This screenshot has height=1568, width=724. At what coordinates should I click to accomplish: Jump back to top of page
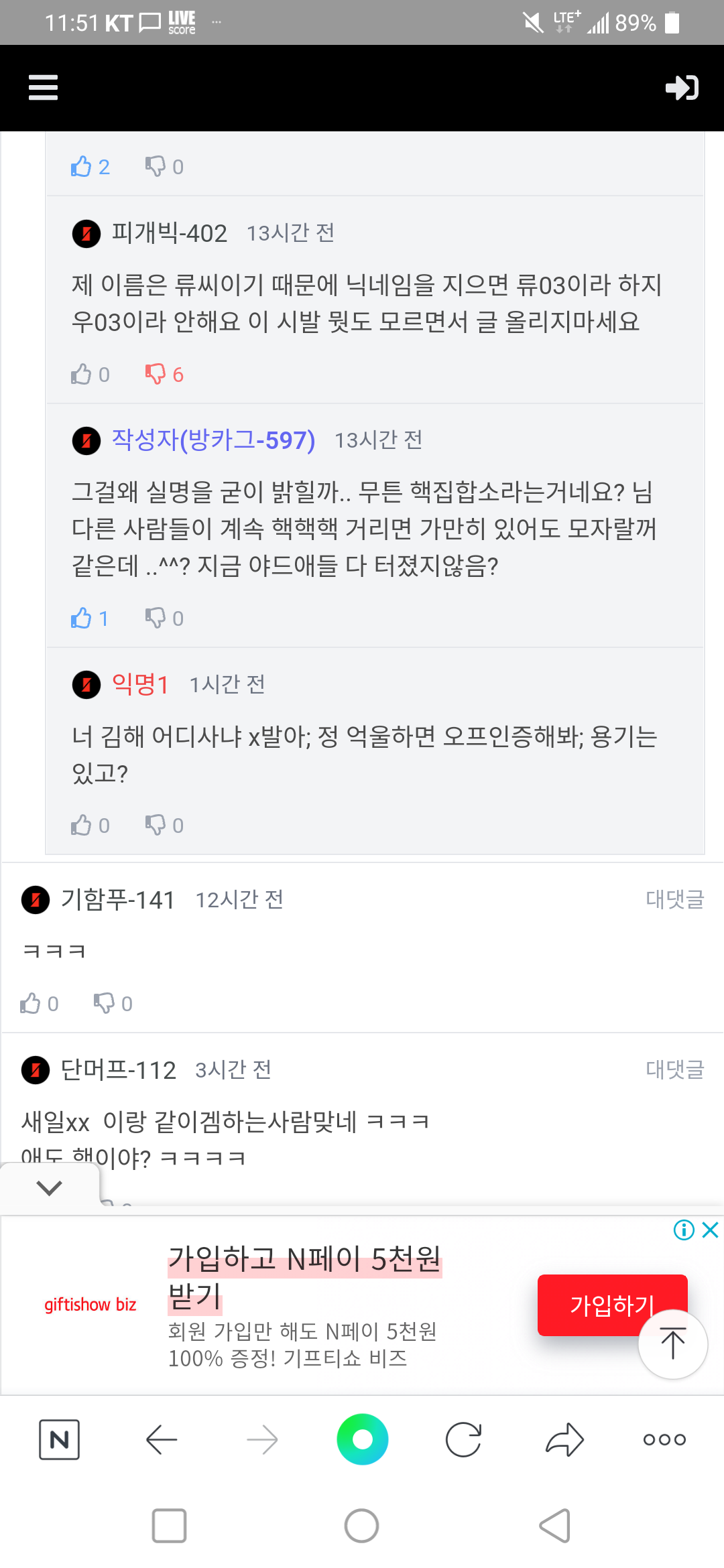pyautogui.click(x=673, y=1344)
